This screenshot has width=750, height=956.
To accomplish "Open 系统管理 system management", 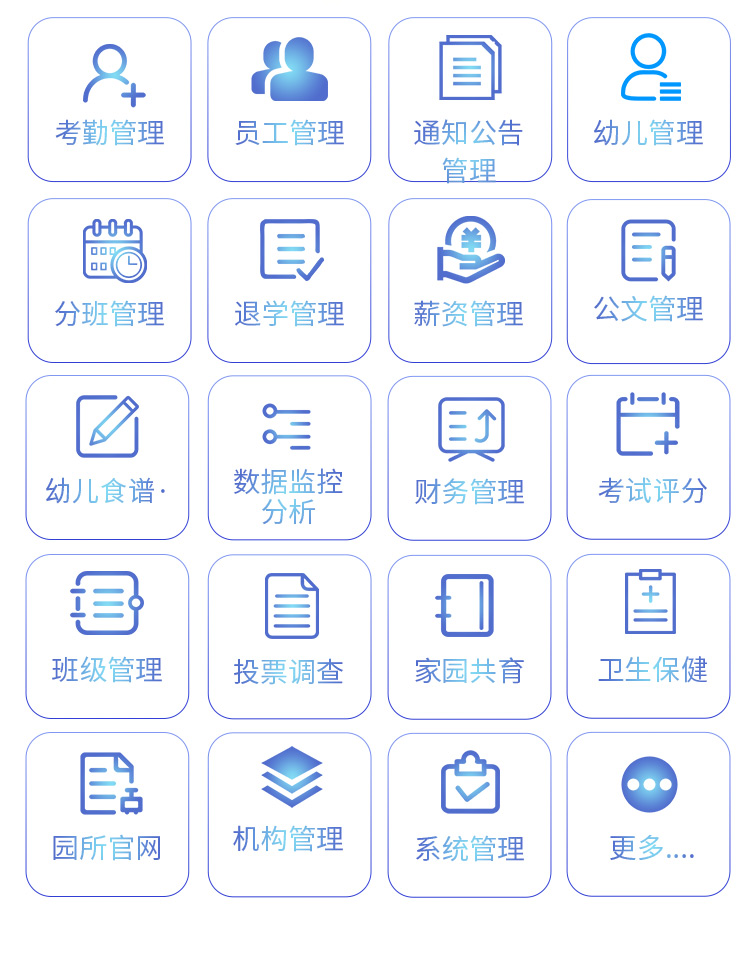I will 470,815.
